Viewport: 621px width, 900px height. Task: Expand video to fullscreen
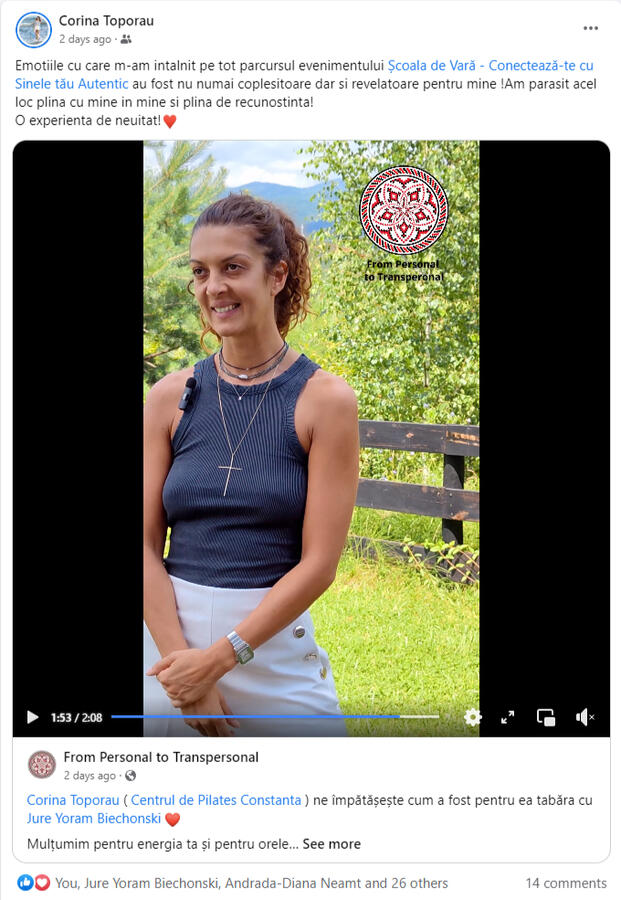coord(508,717)
